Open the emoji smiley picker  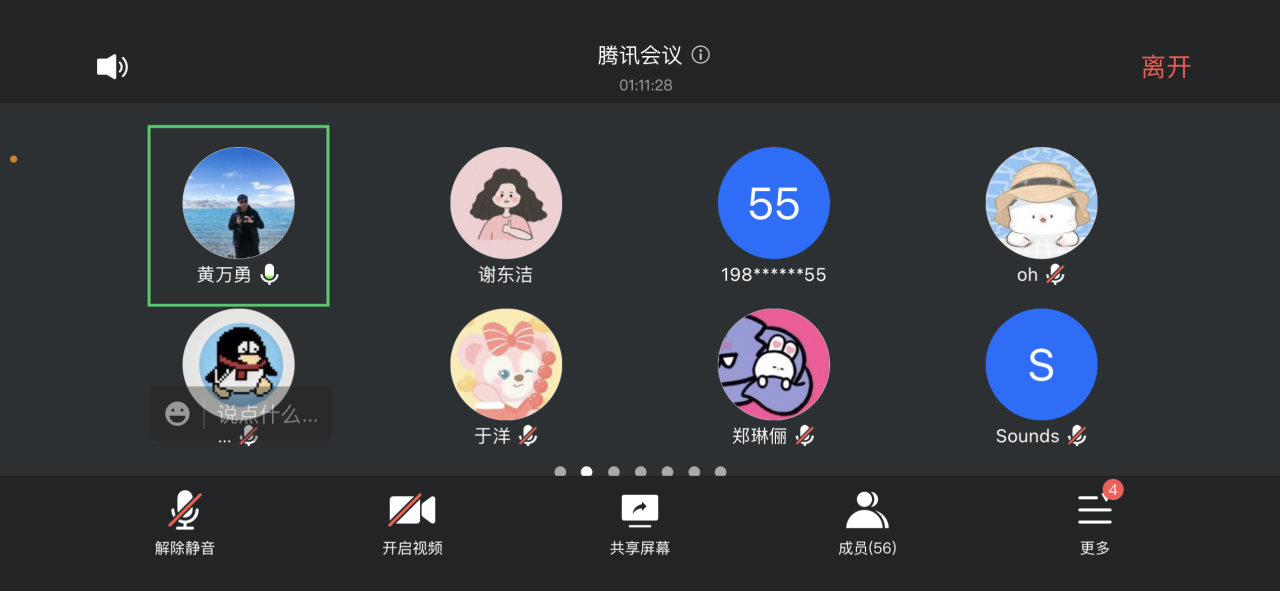click(177, 414)
